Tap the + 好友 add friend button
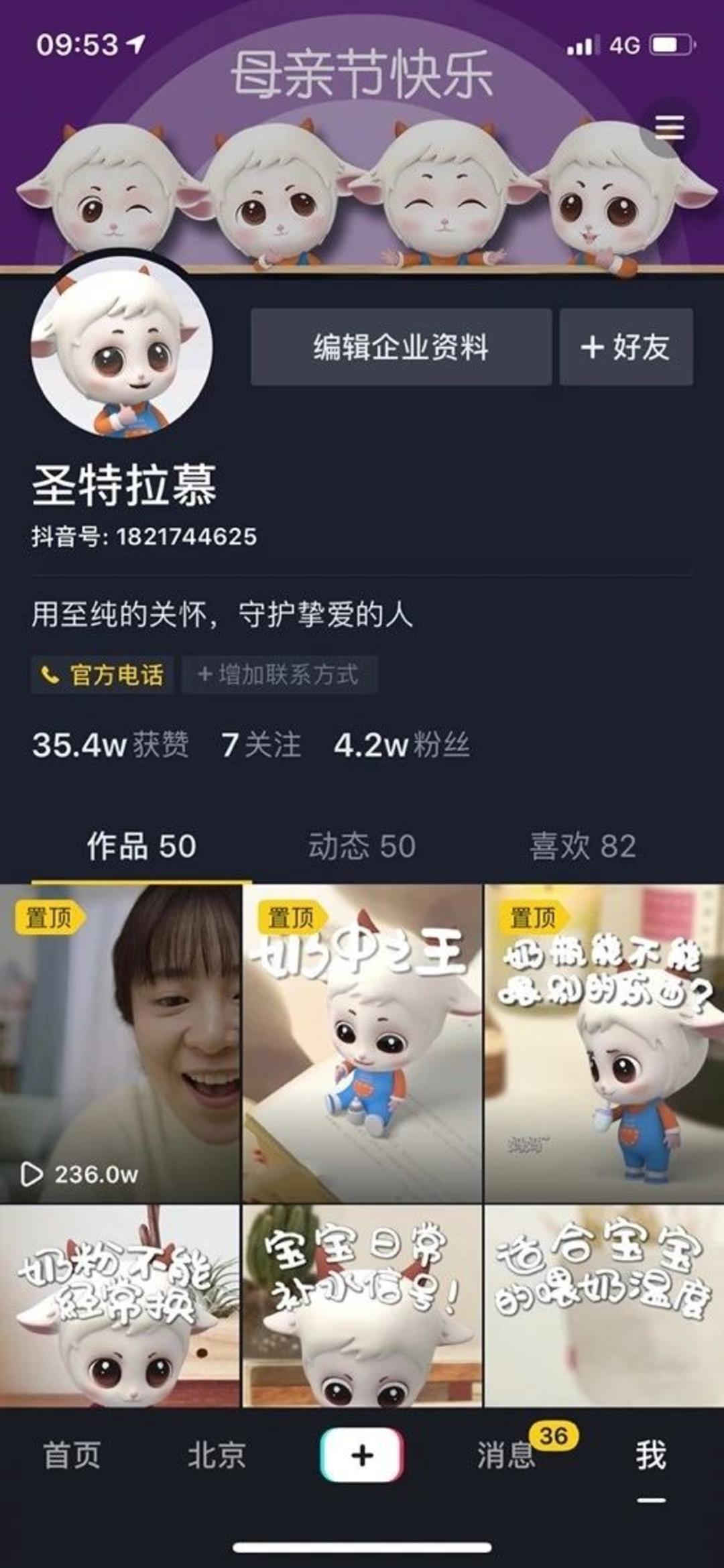 (x=625, y=347)
